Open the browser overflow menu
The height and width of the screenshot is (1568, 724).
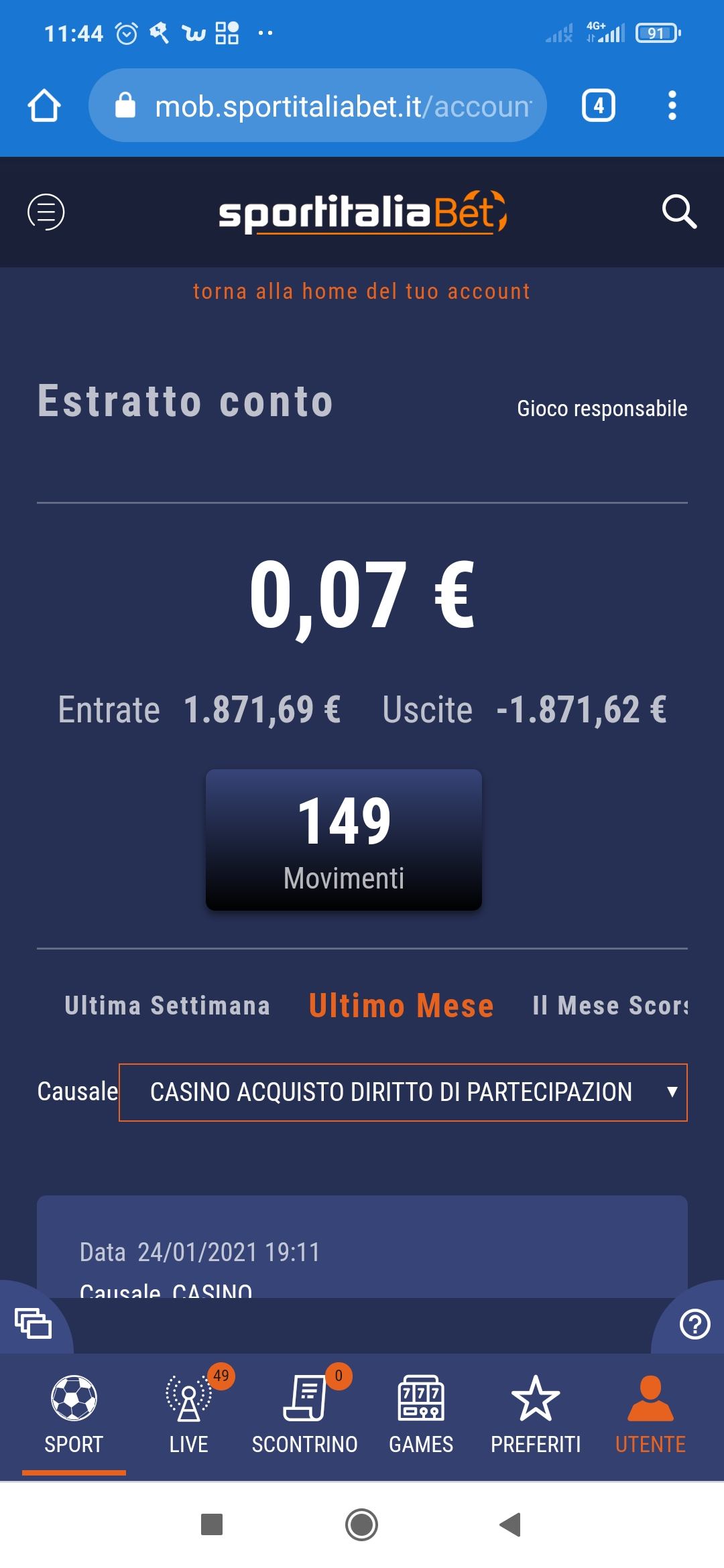click(x=672, y=106)
